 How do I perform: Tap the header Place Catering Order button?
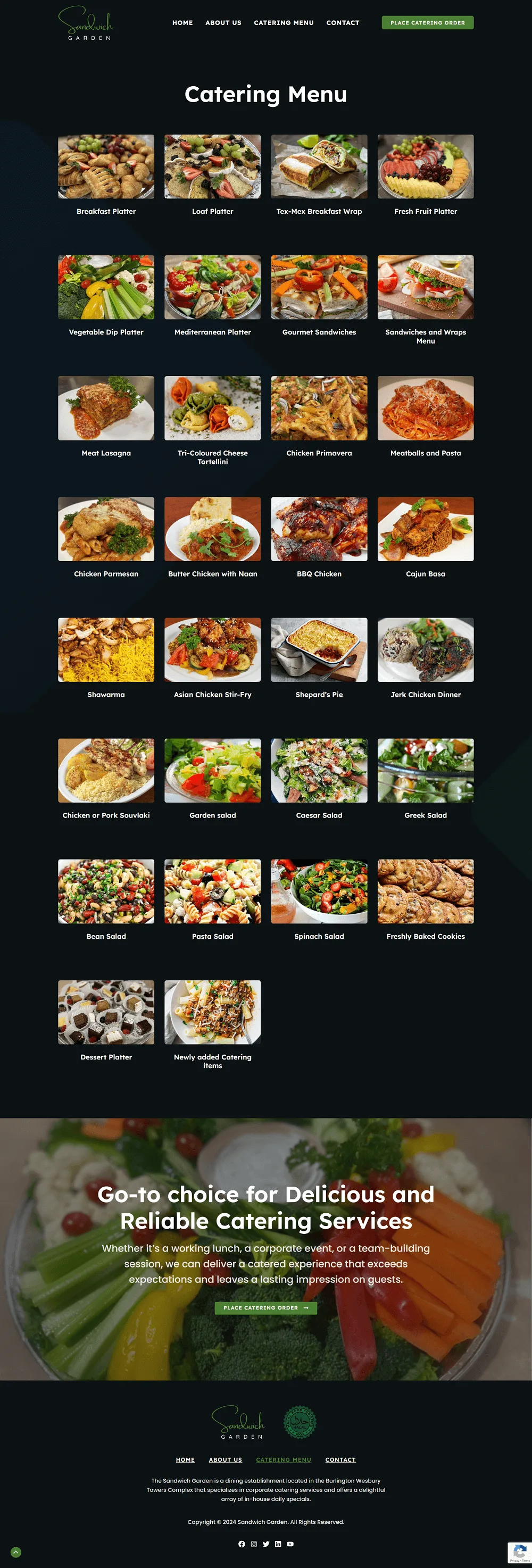coord(427,22)
